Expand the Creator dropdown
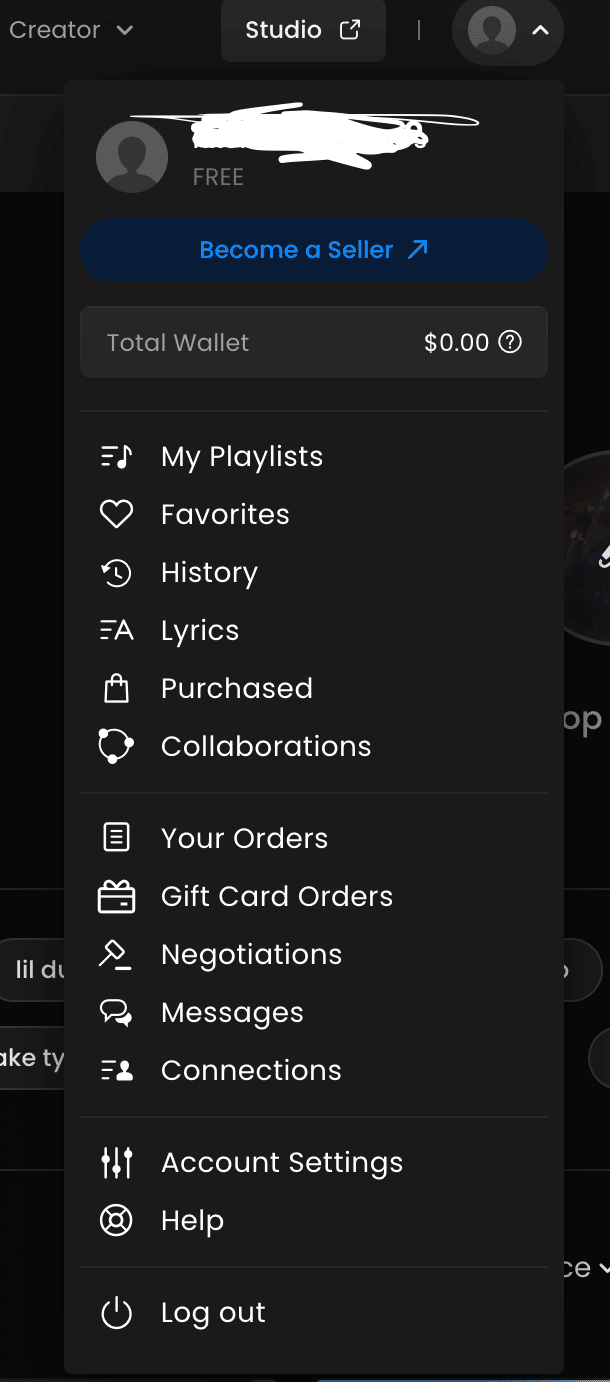610x1382 pixels. (71, 30)
